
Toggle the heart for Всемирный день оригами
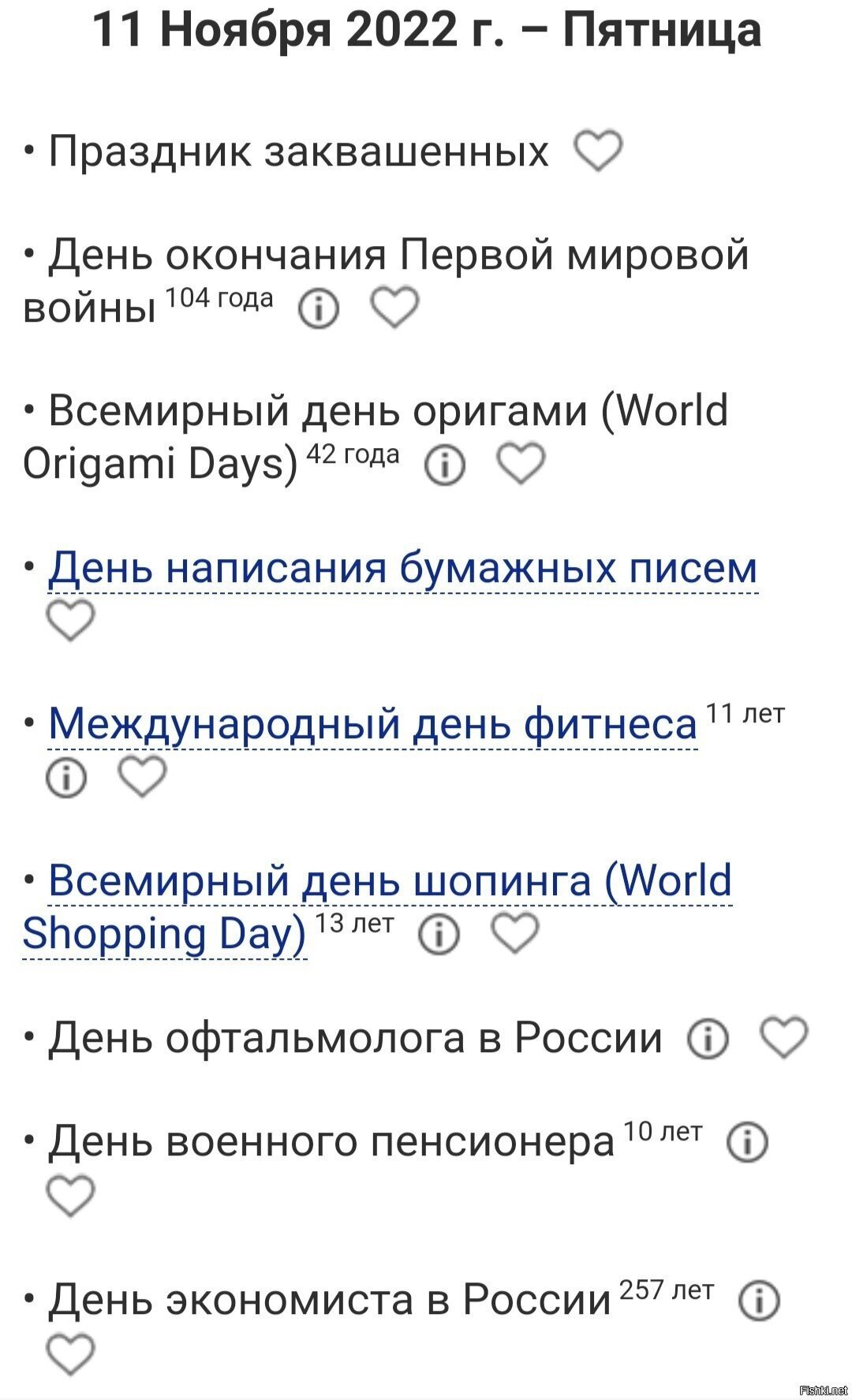[x=521, y=464]
